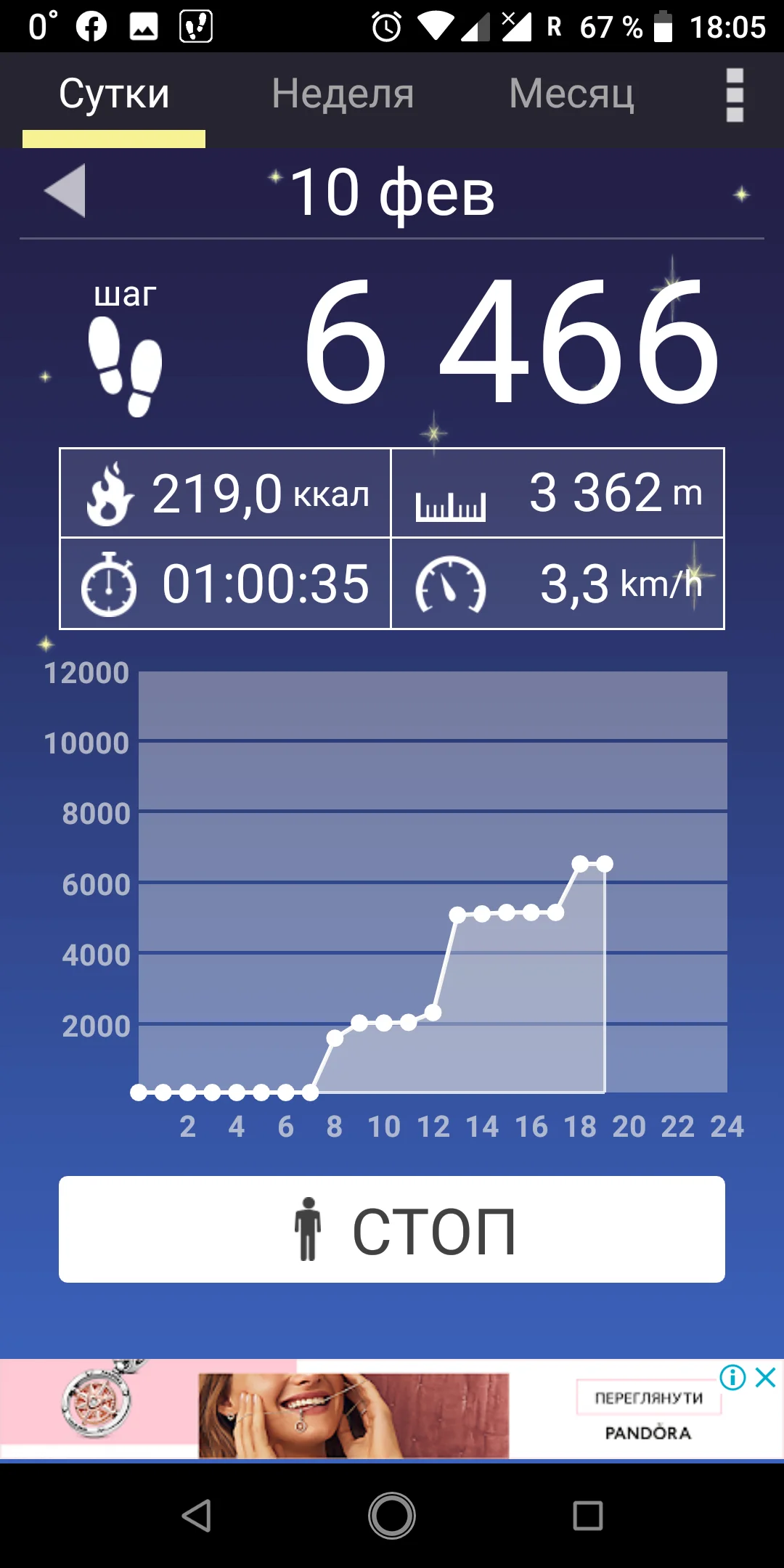The image size is (784, 1568).
Task: Switch to the Сутки tab
Action: [114, 94]
